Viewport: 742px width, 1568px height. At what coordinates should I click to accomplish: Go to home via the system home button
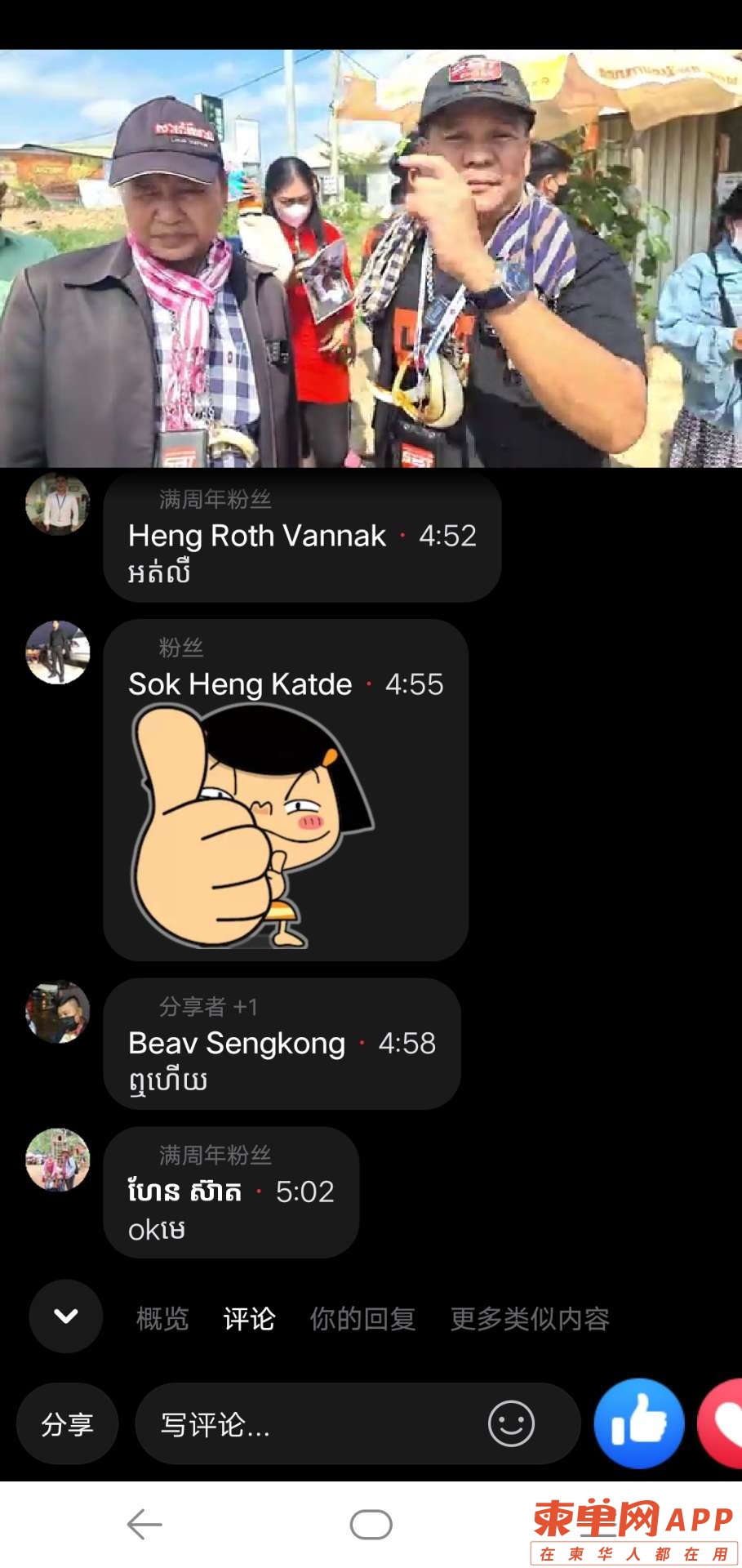coord(371,1524)
